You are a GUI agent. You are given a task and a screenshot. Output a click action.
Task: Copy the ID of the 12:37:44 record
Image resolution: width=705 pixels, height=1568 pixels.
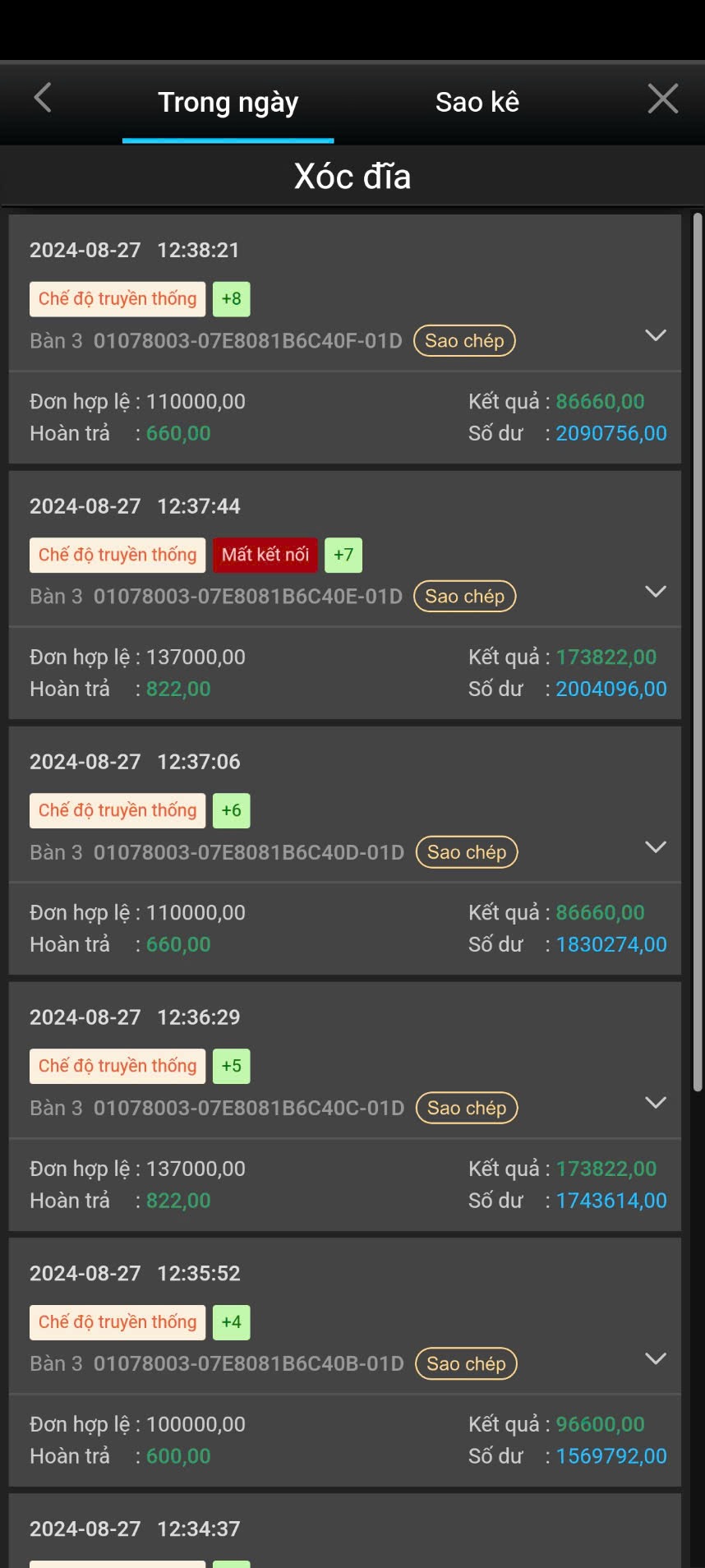(x=464, y=597)
